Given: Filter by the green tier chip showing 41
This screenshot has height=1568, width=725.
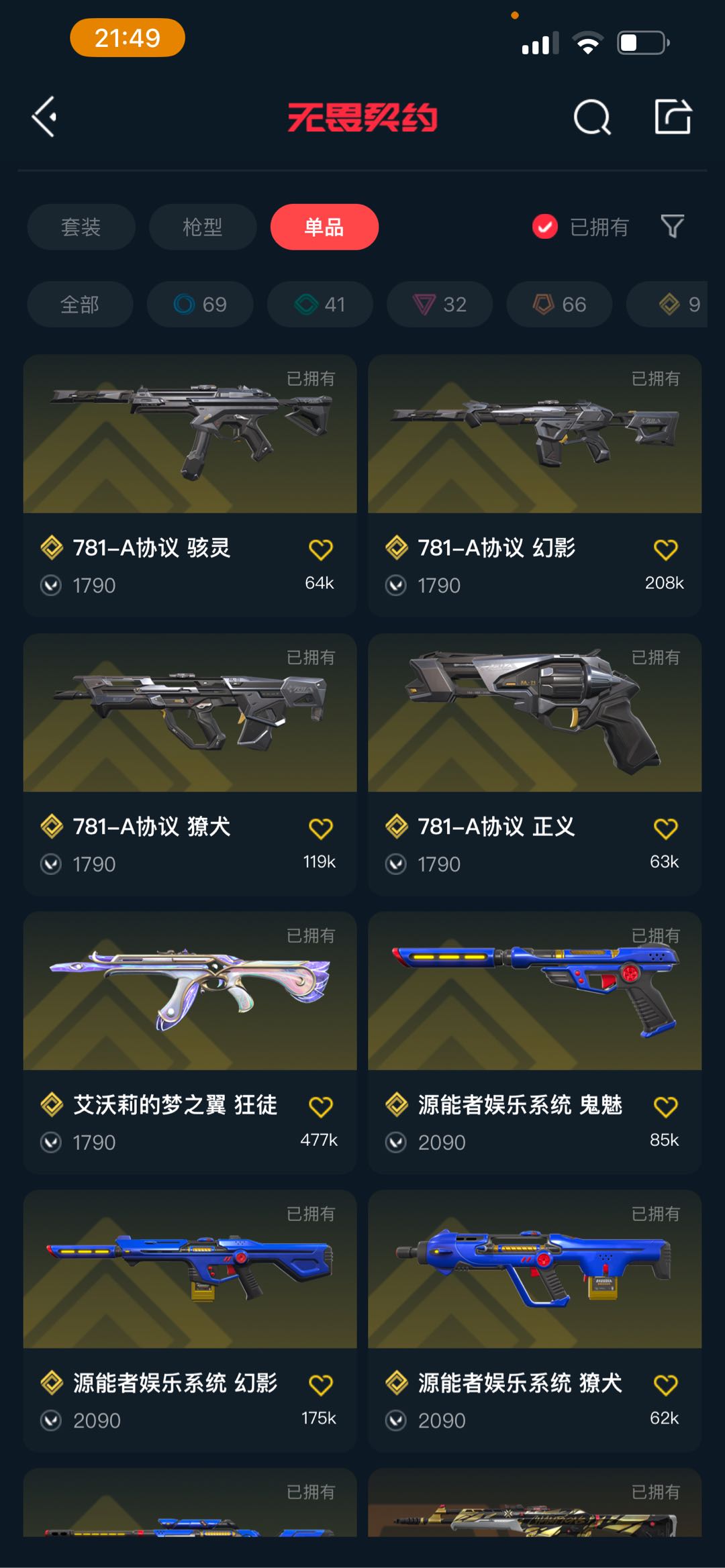Looking at the screenshot, I should (x=320, y=305).
